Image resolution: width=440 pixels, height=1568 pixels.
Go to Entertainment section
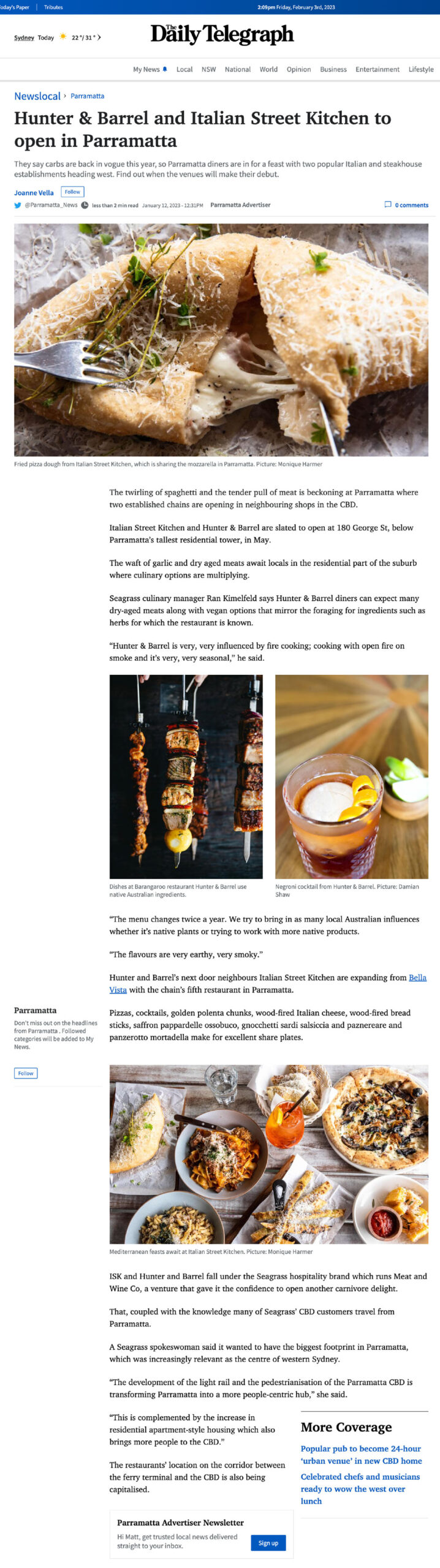tap(377, 69)
